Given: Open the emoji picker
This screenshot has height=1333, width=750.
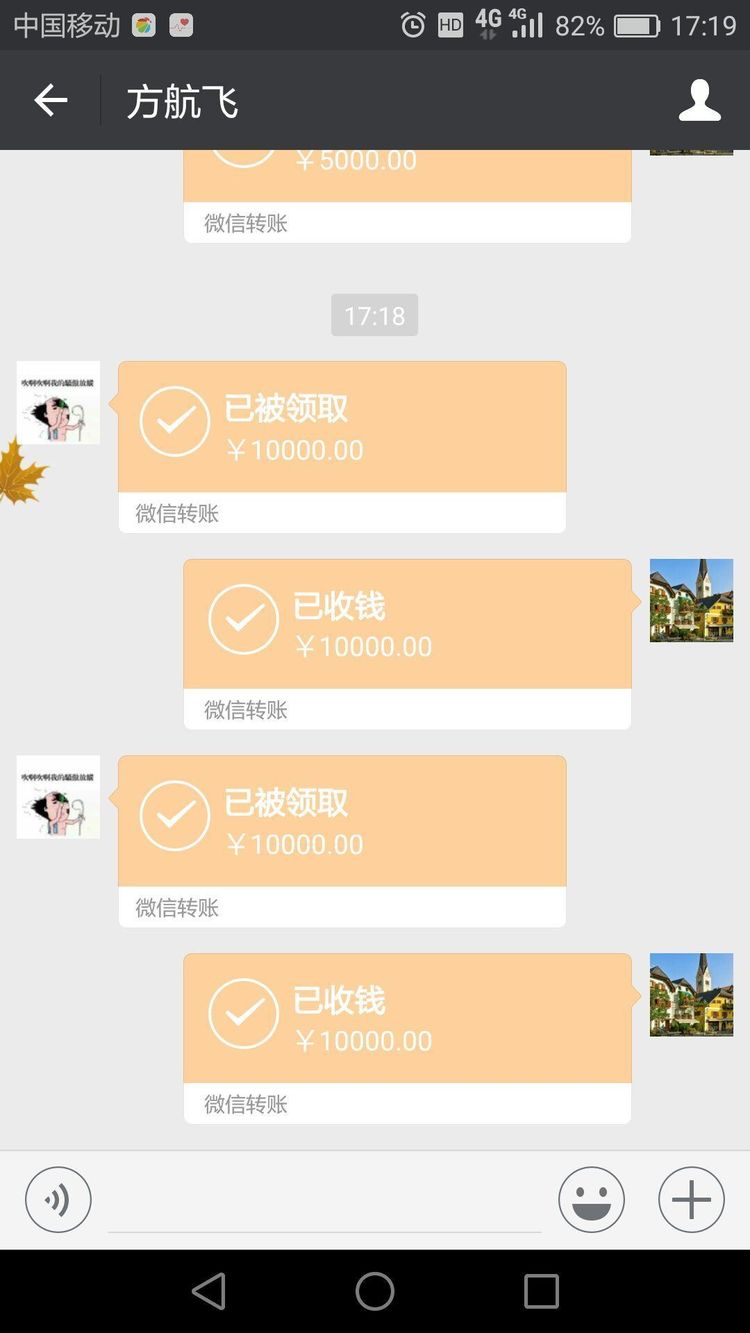Looking at the screenshot, I should [591, 1199].
